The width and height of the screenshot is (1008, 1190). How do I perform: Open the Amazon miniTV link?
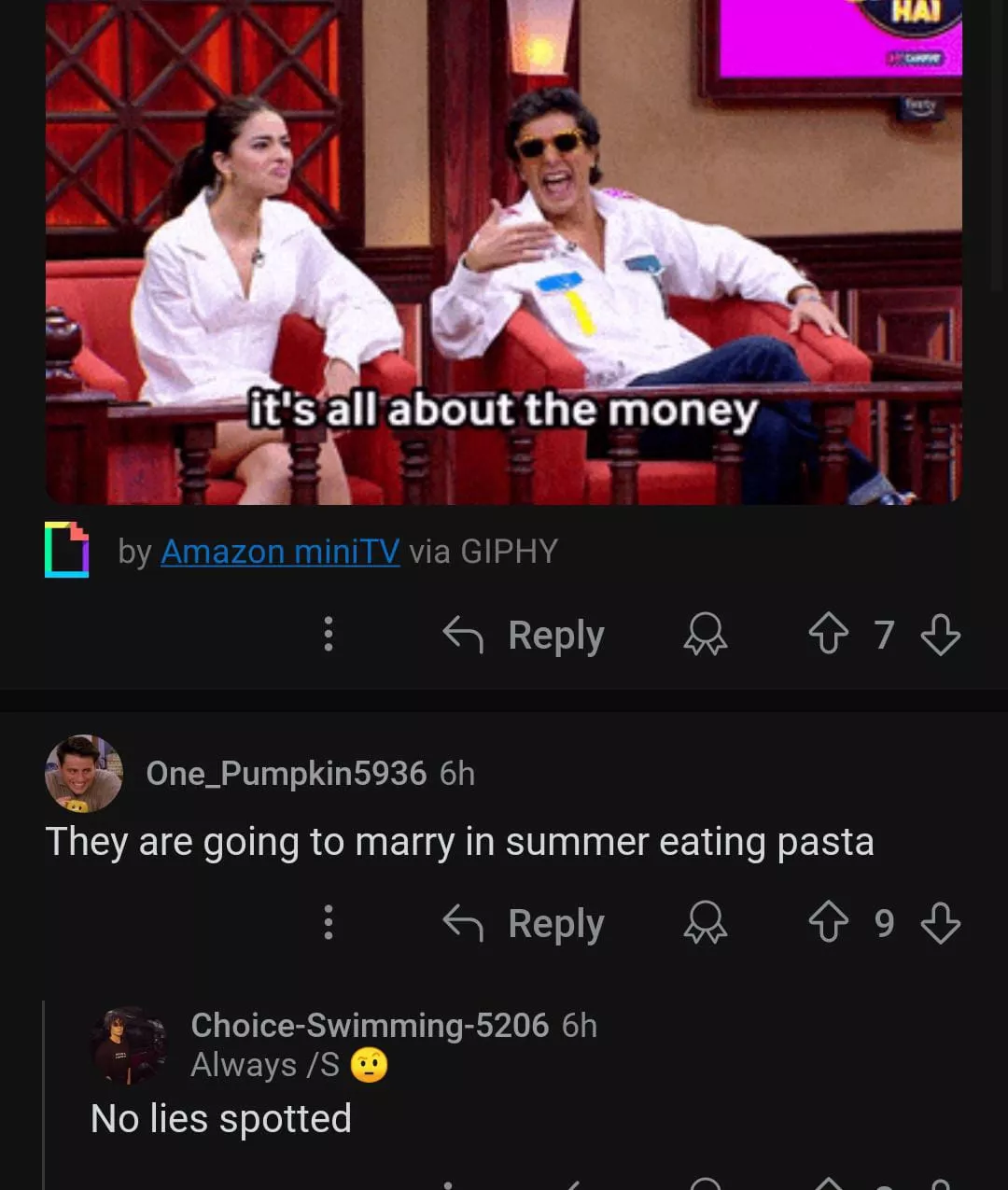(x=279, y=552)
